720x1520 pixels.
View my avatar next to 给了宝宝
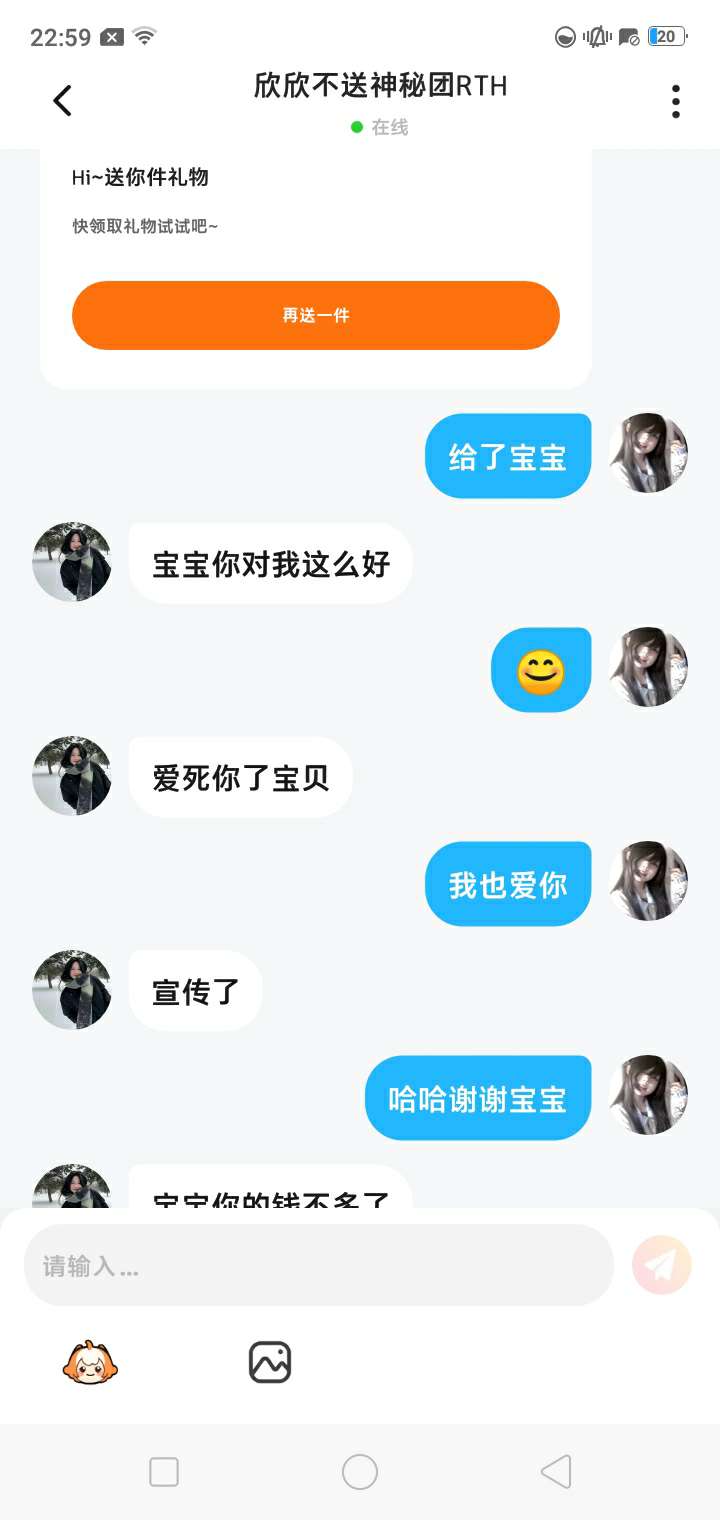point(649,454)
